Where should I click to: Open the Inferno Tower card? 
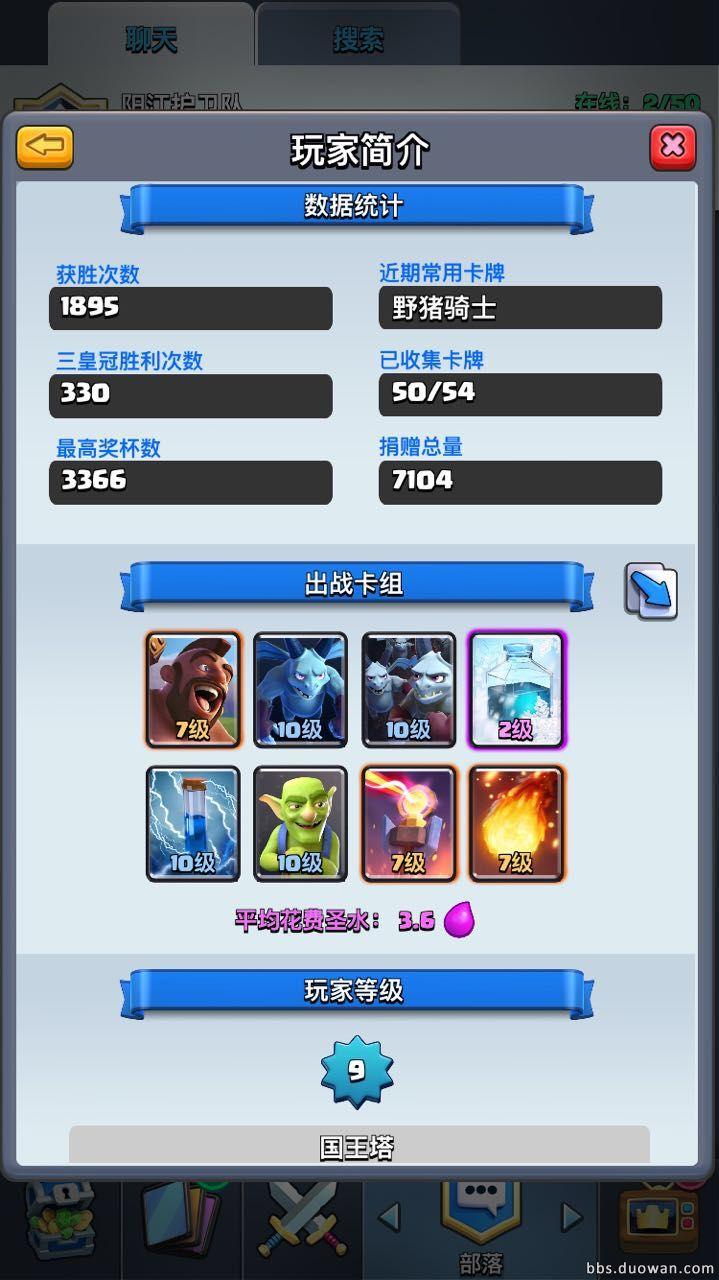(408, 823)
